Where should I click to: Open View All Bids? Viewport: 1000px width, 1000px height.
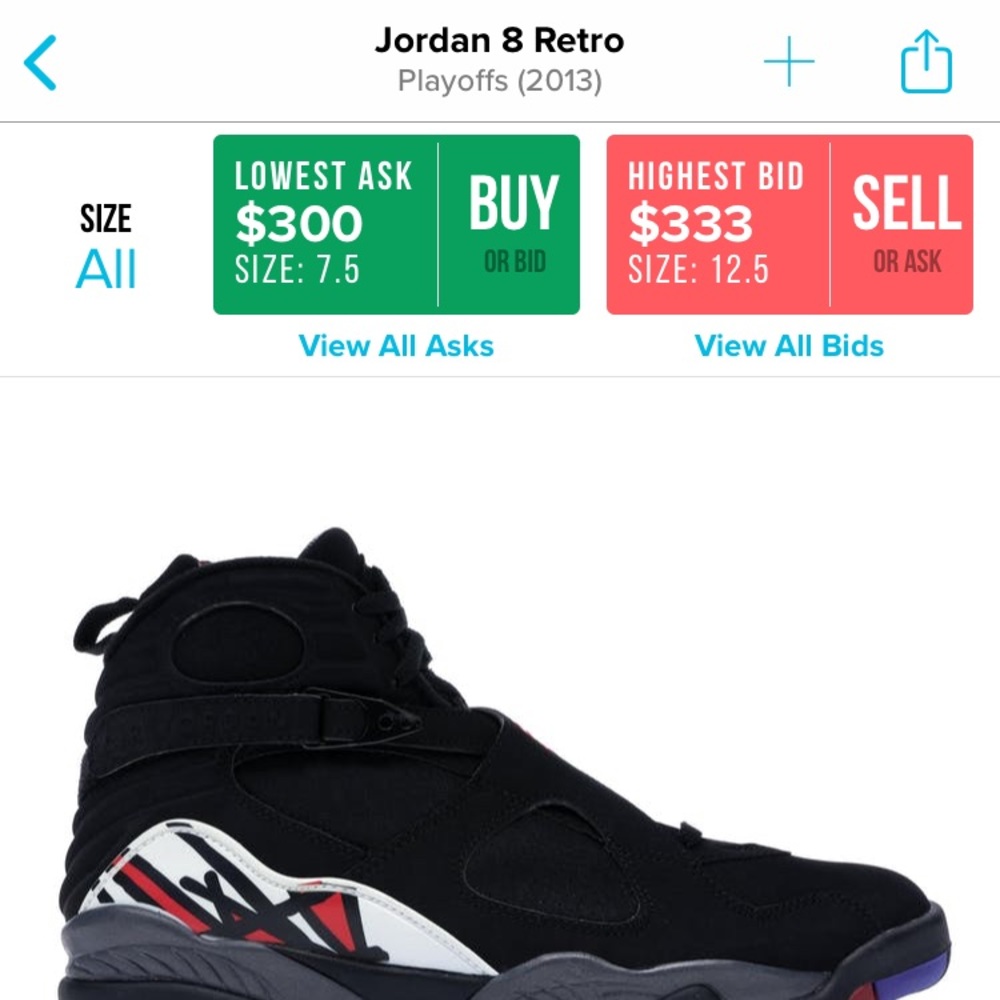789,346
